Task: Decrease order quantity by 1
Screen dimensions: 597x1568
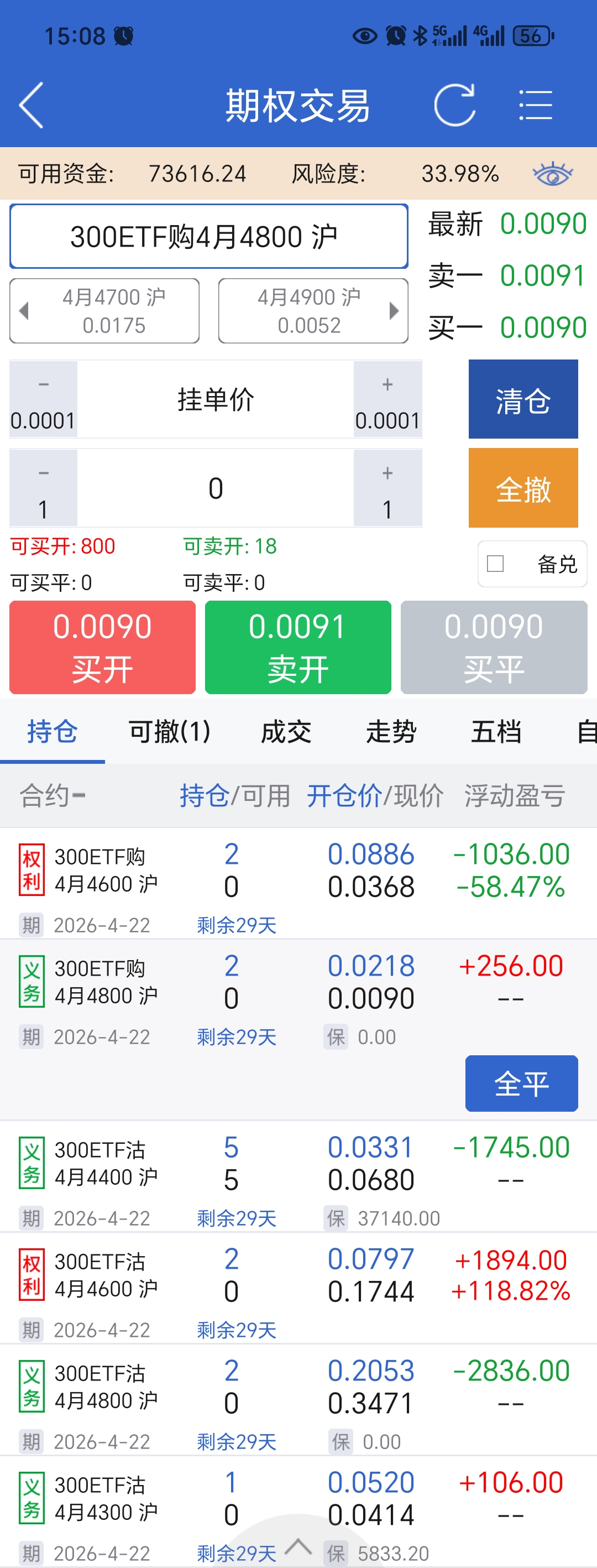Action: tap(43, 488)
